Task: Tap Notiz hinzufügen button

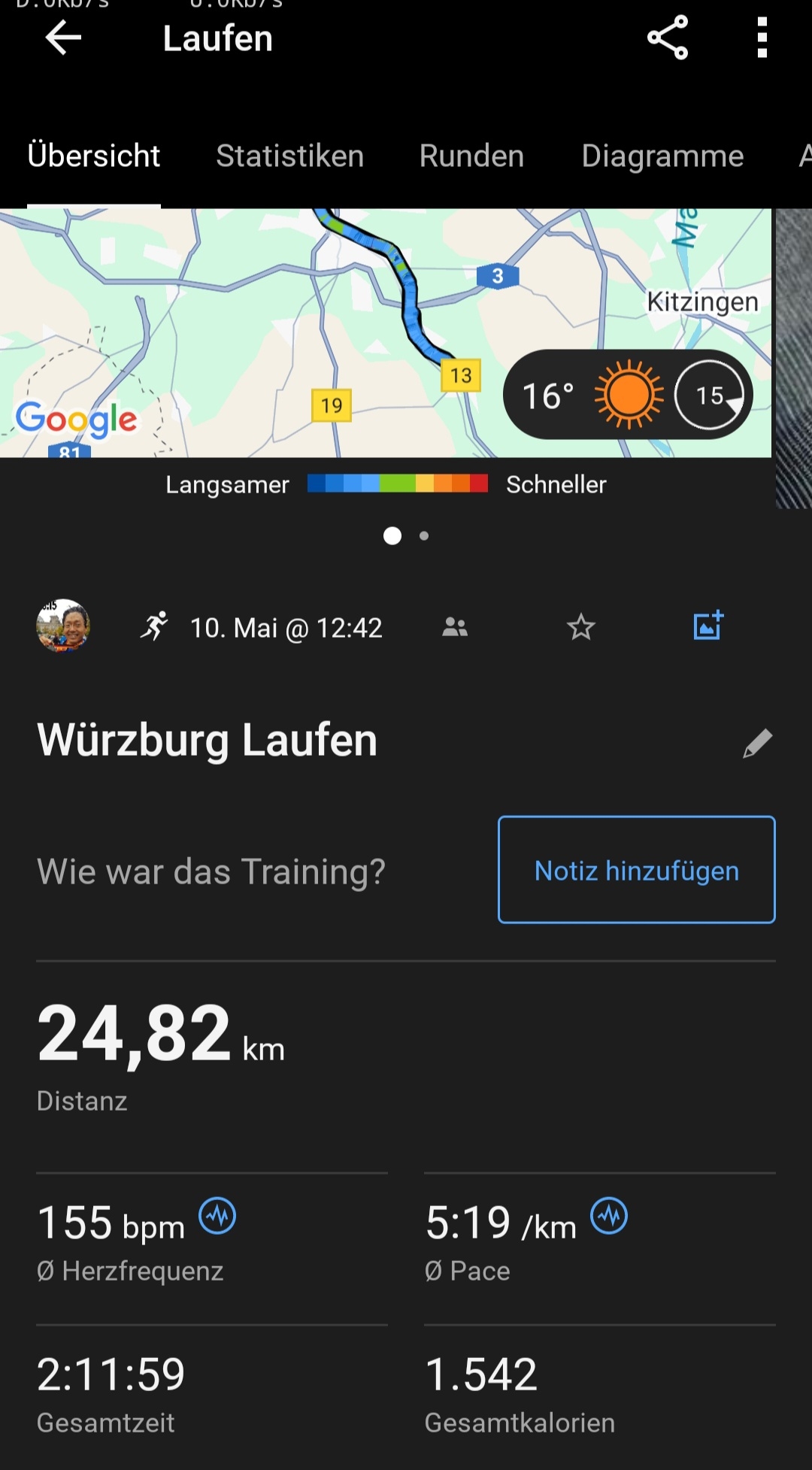Action: pos(636,870)
